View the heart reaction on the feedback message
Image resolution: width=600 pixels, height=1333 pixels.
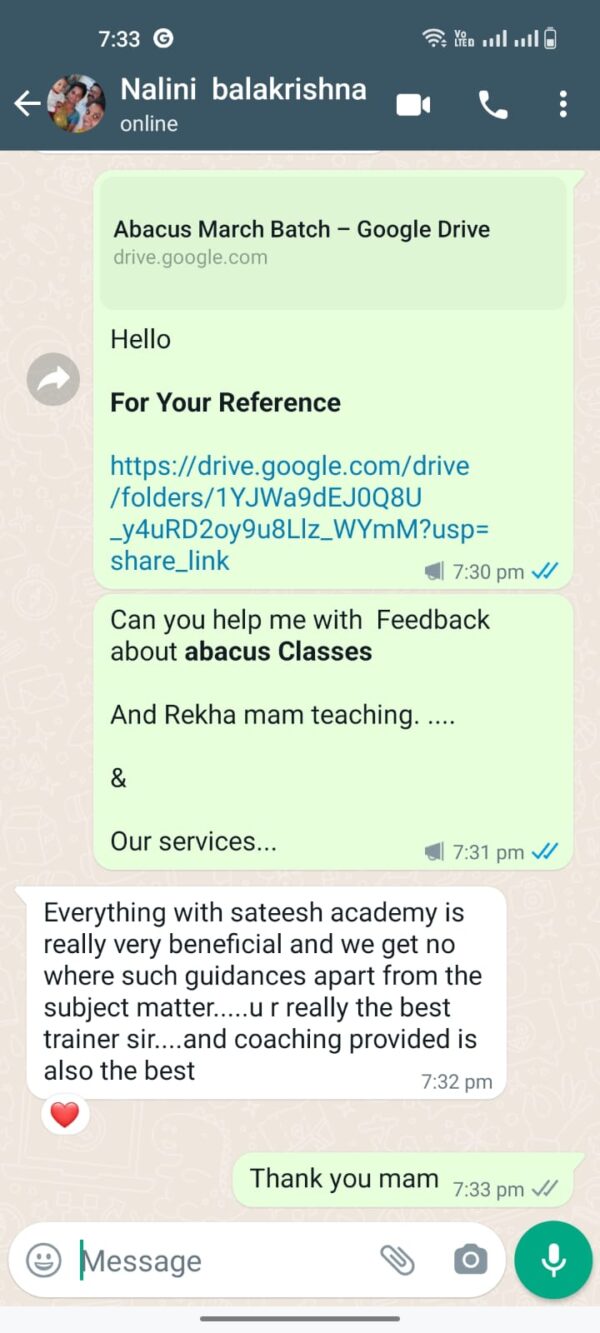point(65,1115)
